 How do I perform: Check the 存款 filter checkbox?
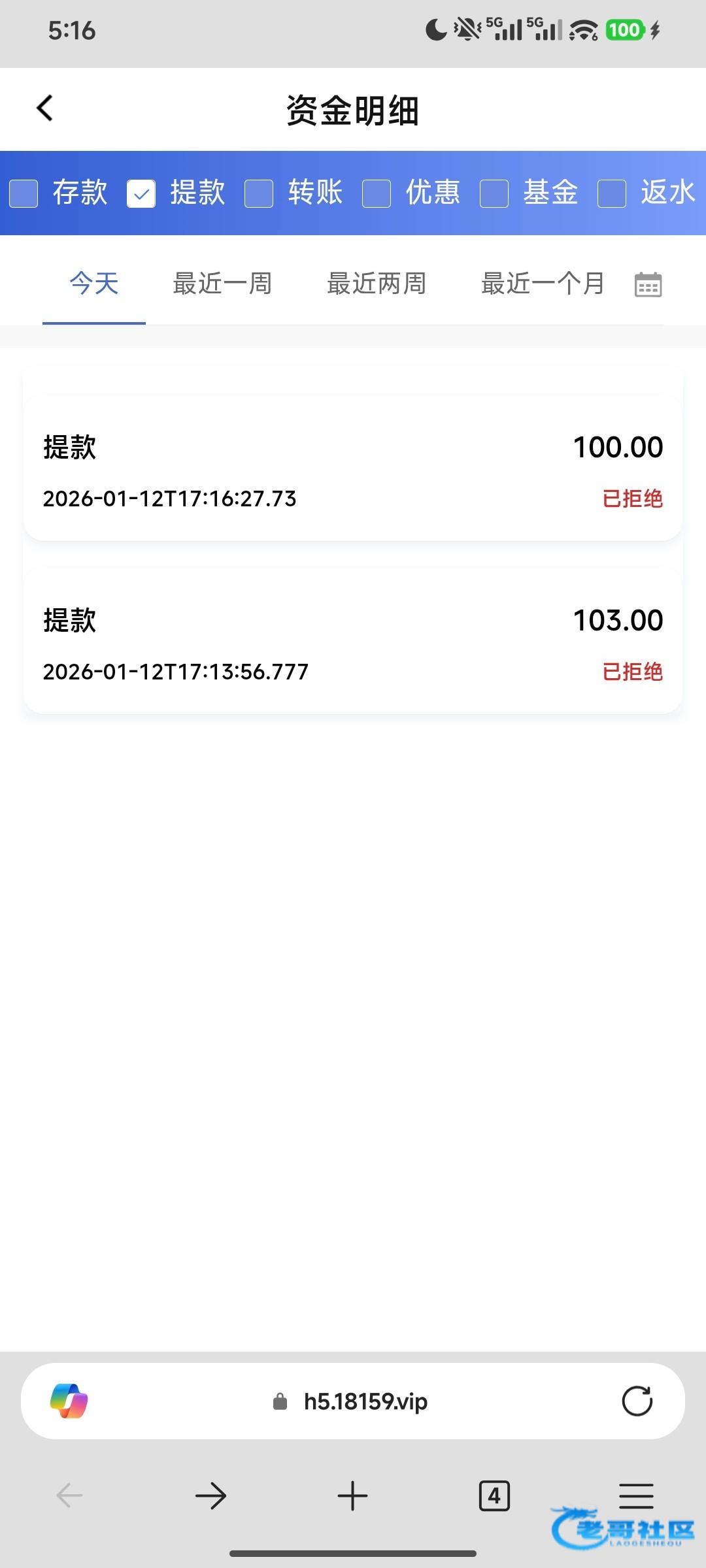(24, 193)
